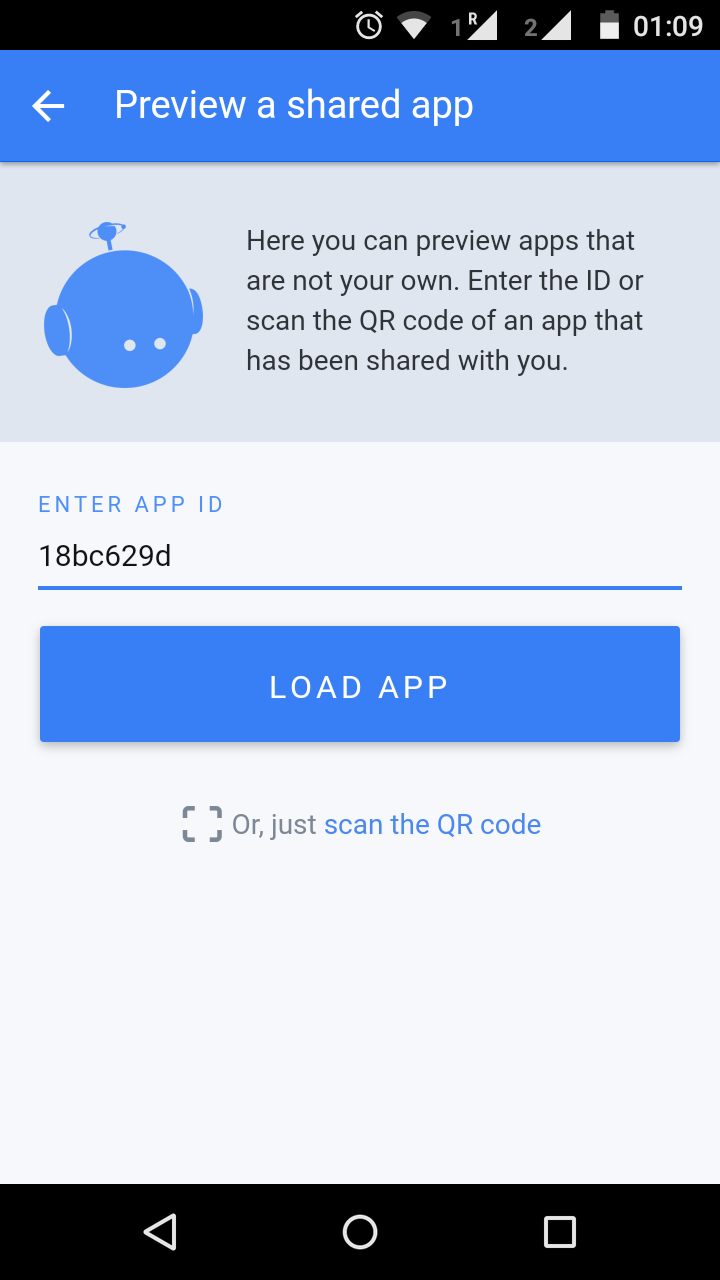Tap the system home button
Viewport: 720px width, 1280px height.
pyautogui.click(x=360, y=1232)
